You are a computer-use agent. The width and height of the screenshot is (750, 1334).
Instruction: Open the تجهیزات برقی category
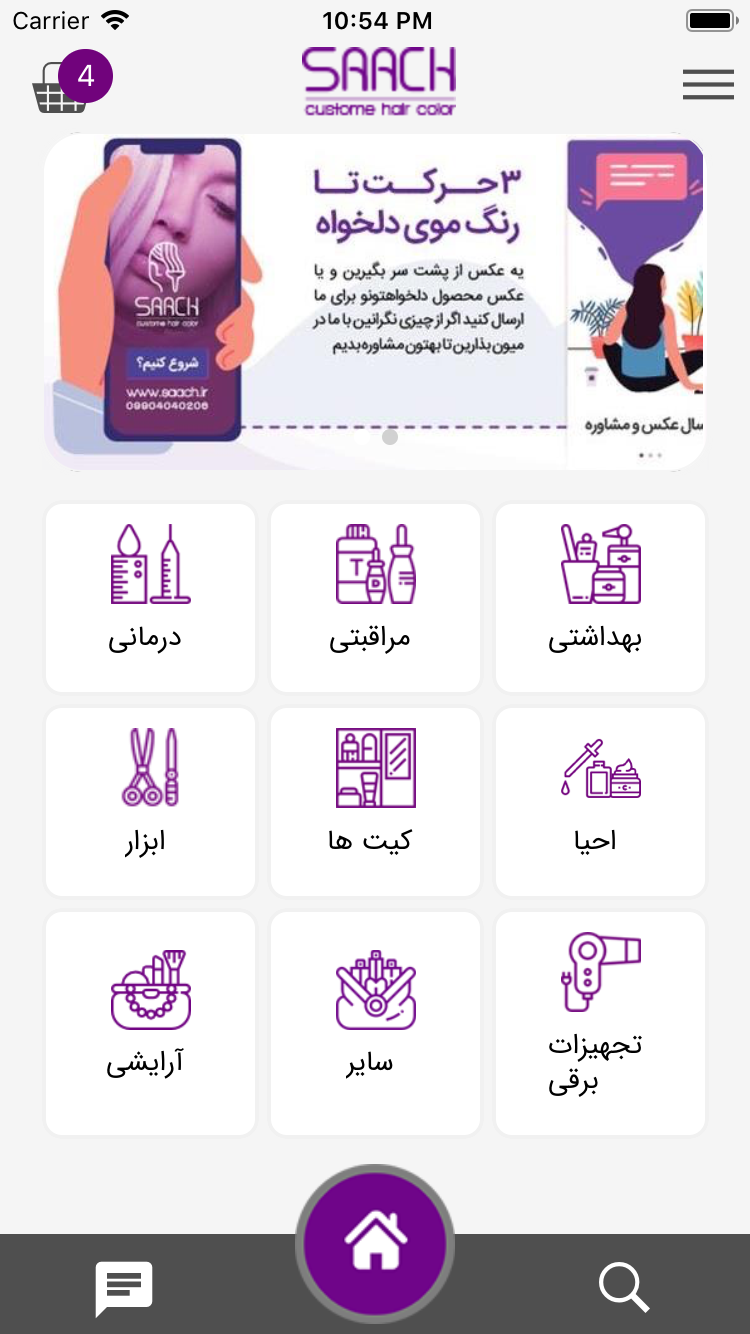click(x=600, y=1022)
